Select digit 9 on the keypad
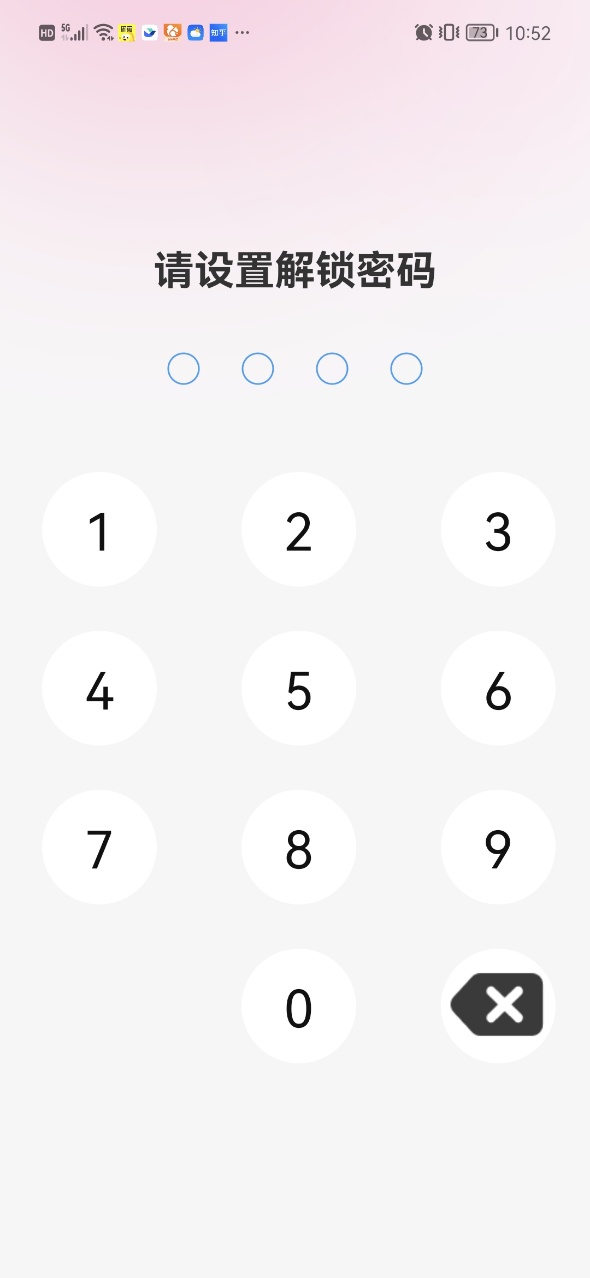The height and width of the screenshot is (1278, 590). (498, 848)
